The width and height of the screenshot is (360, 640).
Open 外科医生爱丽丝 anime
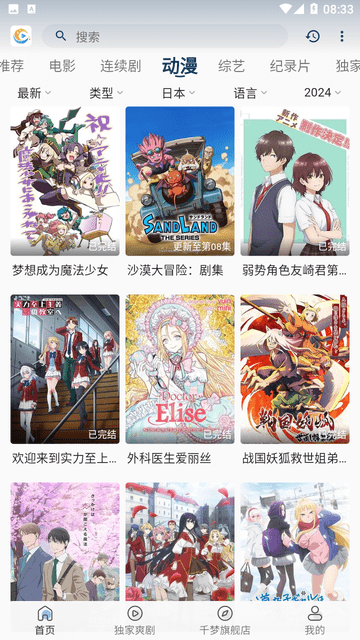click(180, 380)
